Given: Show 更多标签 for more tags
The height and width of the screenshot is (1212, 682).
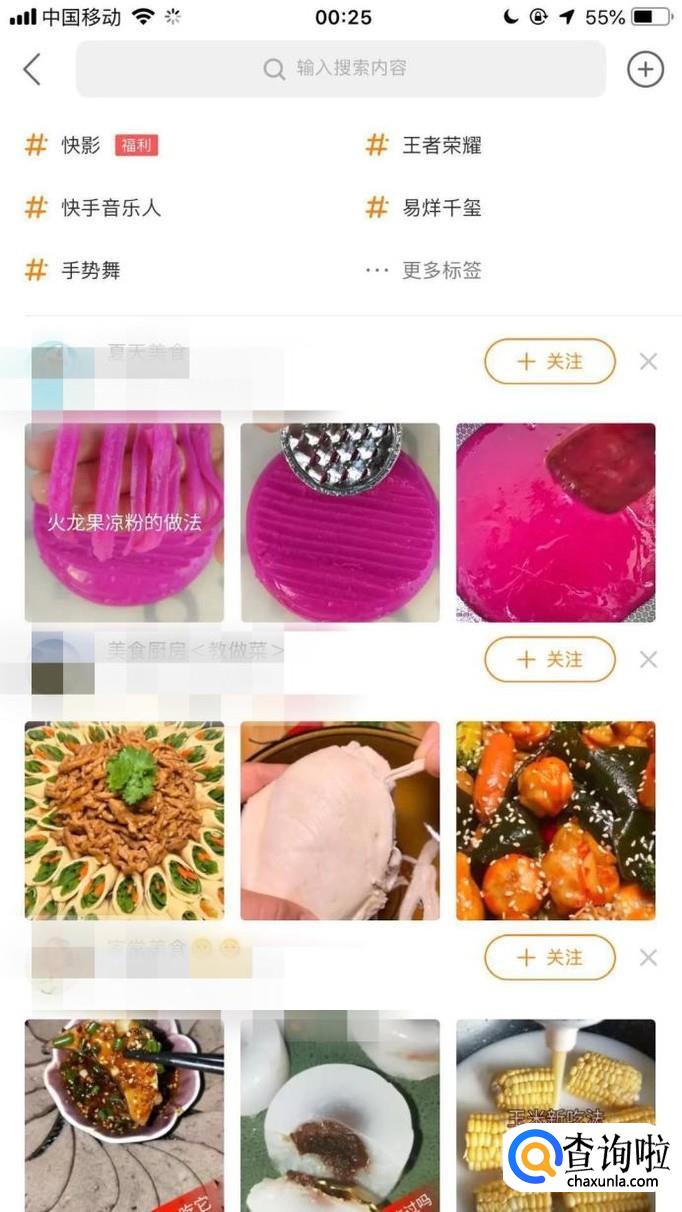Looking at the screenshot, I should point(441,270).
